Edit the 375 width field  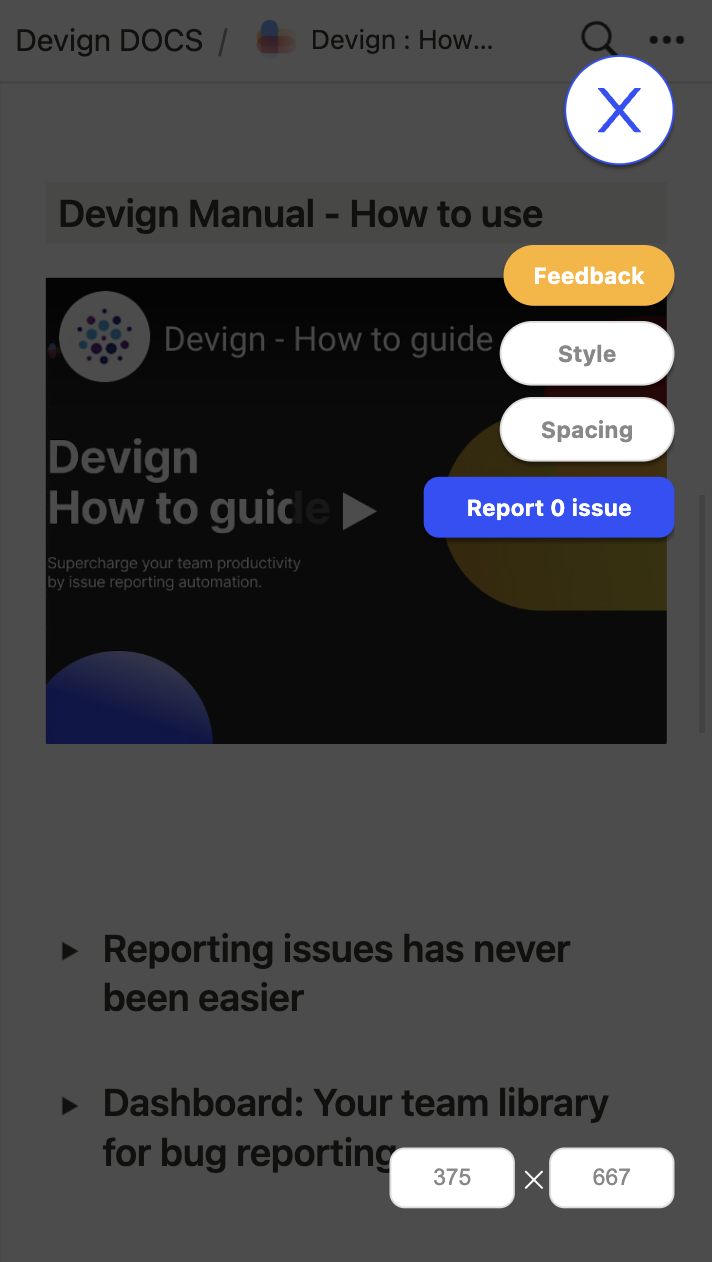coord(452,1177)
